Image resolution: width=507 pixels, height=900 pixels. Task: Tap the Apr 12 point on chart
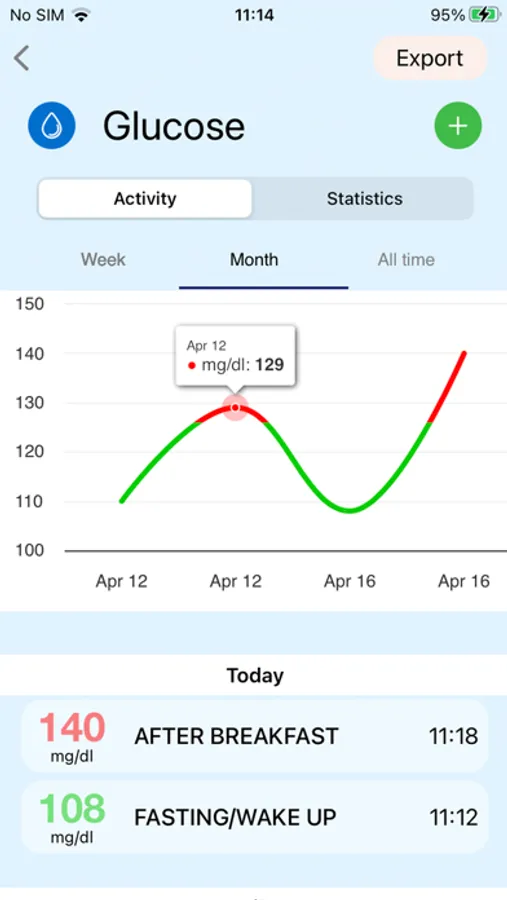pyautogui.click(x=235, y=408)
